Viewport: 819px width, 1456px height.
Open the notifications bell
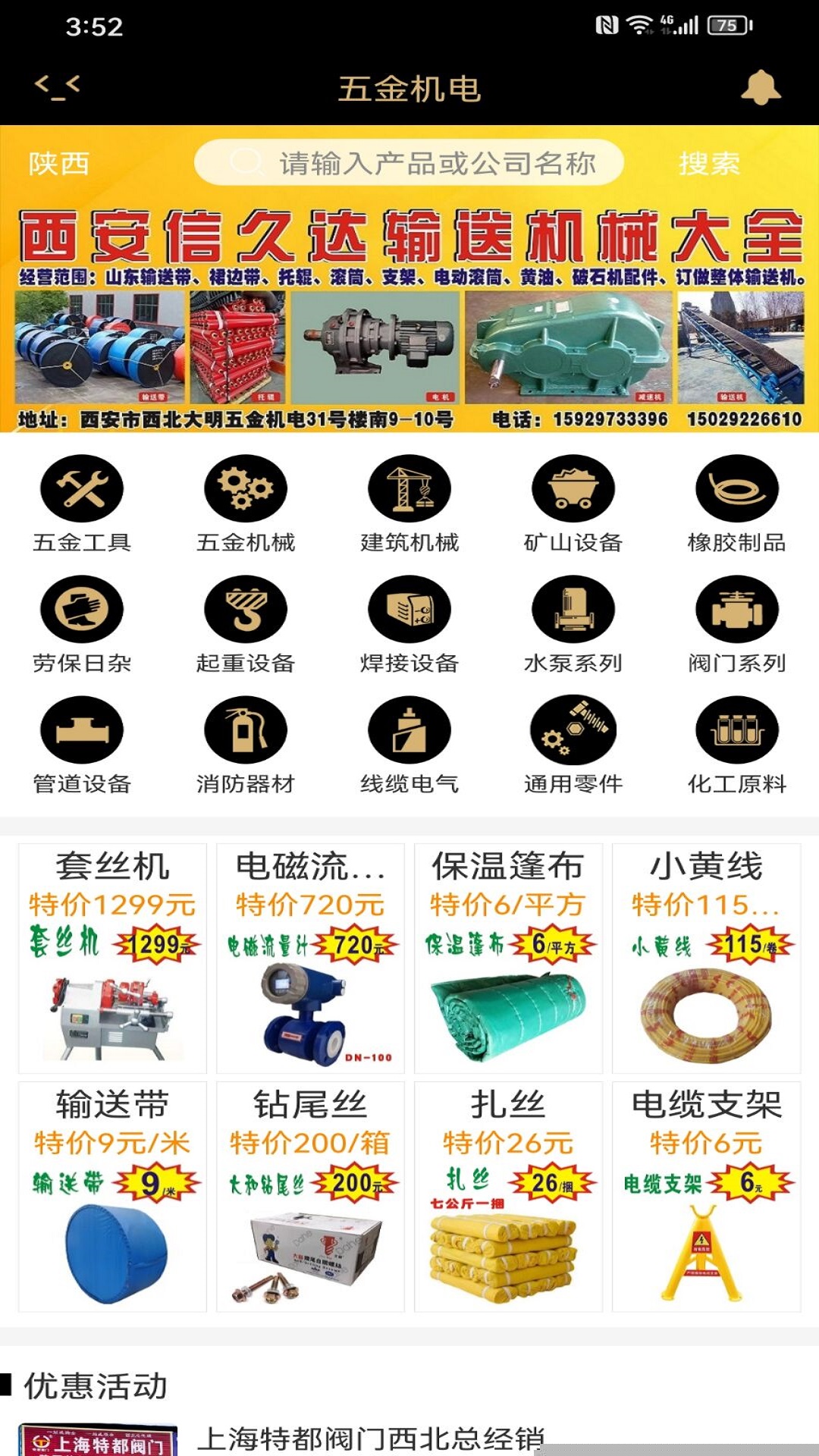coord(760,88)
